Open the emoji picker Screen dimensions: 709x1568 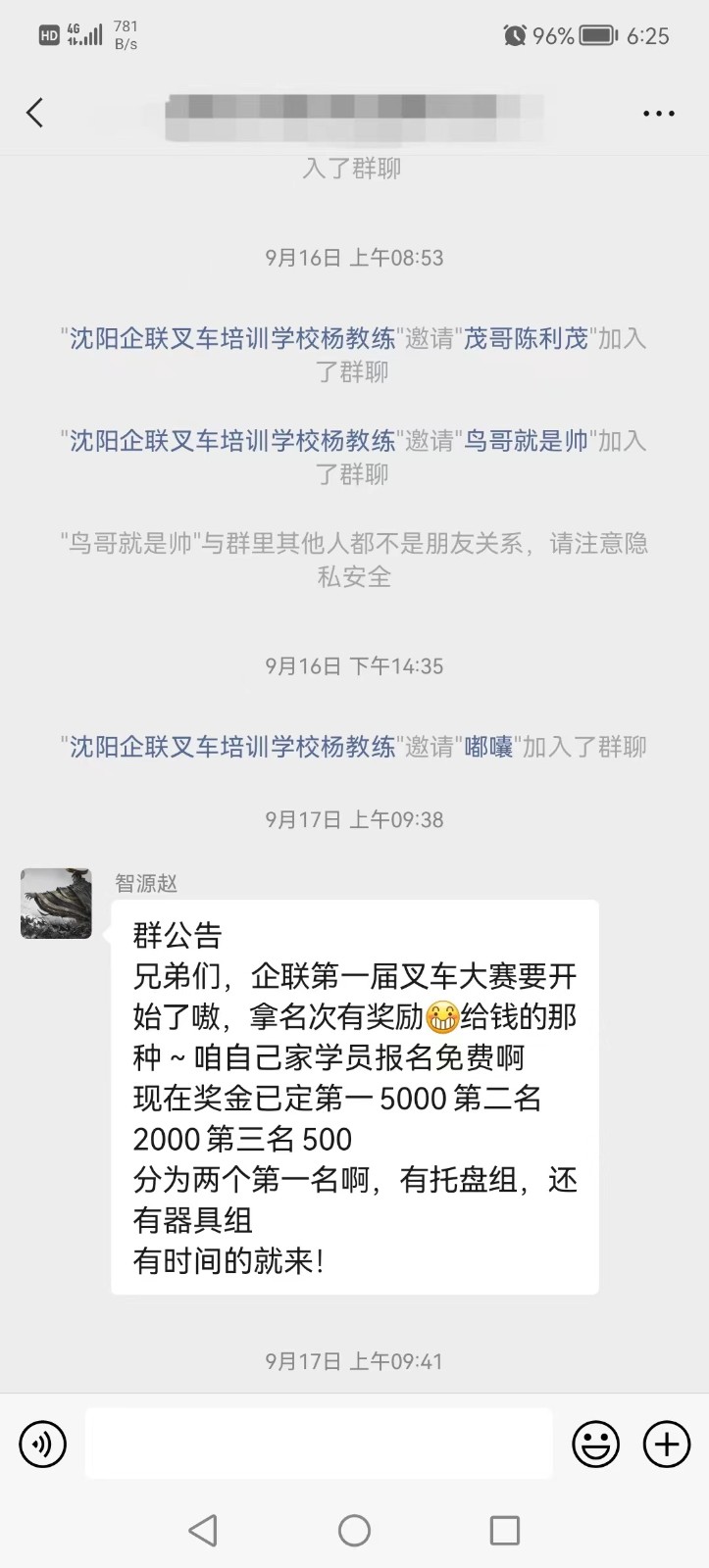click(x=595, y=1444)
